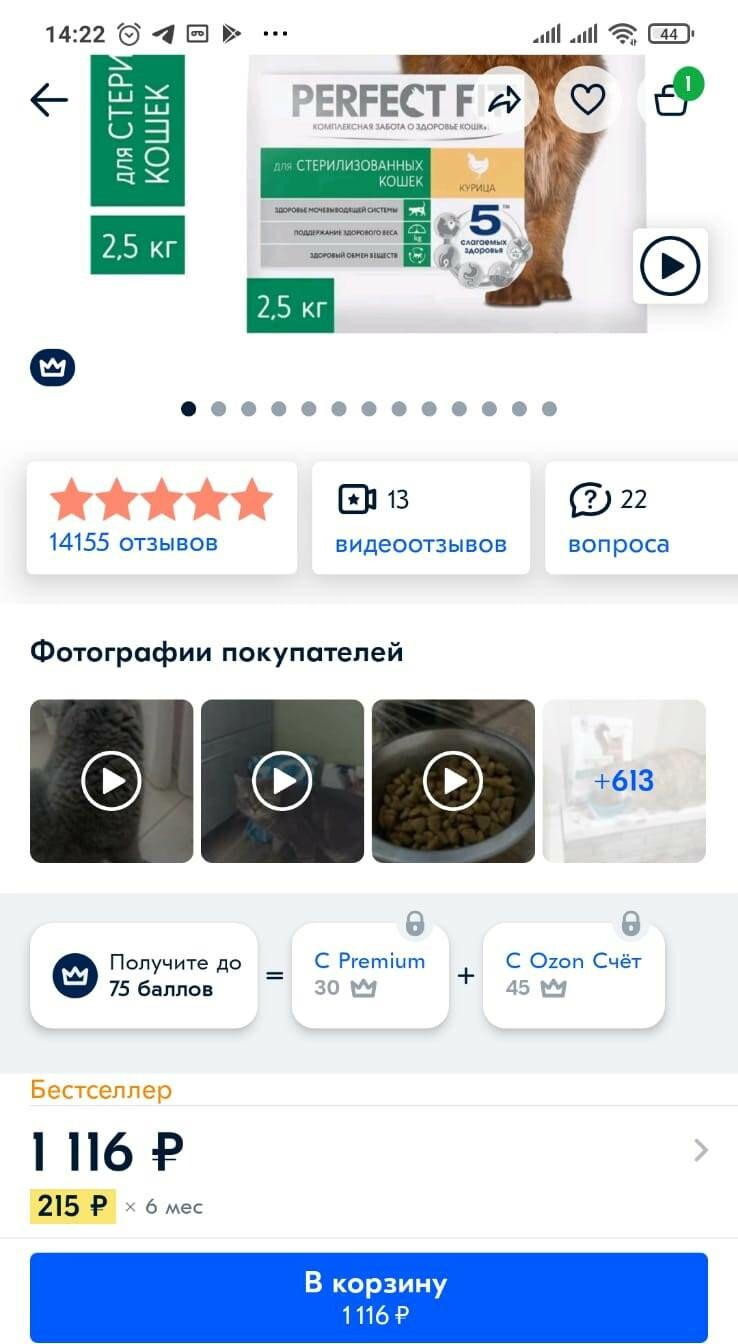This screenshot has height=1344, width=738.
Task: Open the 14155 отзывов reviews card
Action: pyautogui.click(x=162, y=518)
